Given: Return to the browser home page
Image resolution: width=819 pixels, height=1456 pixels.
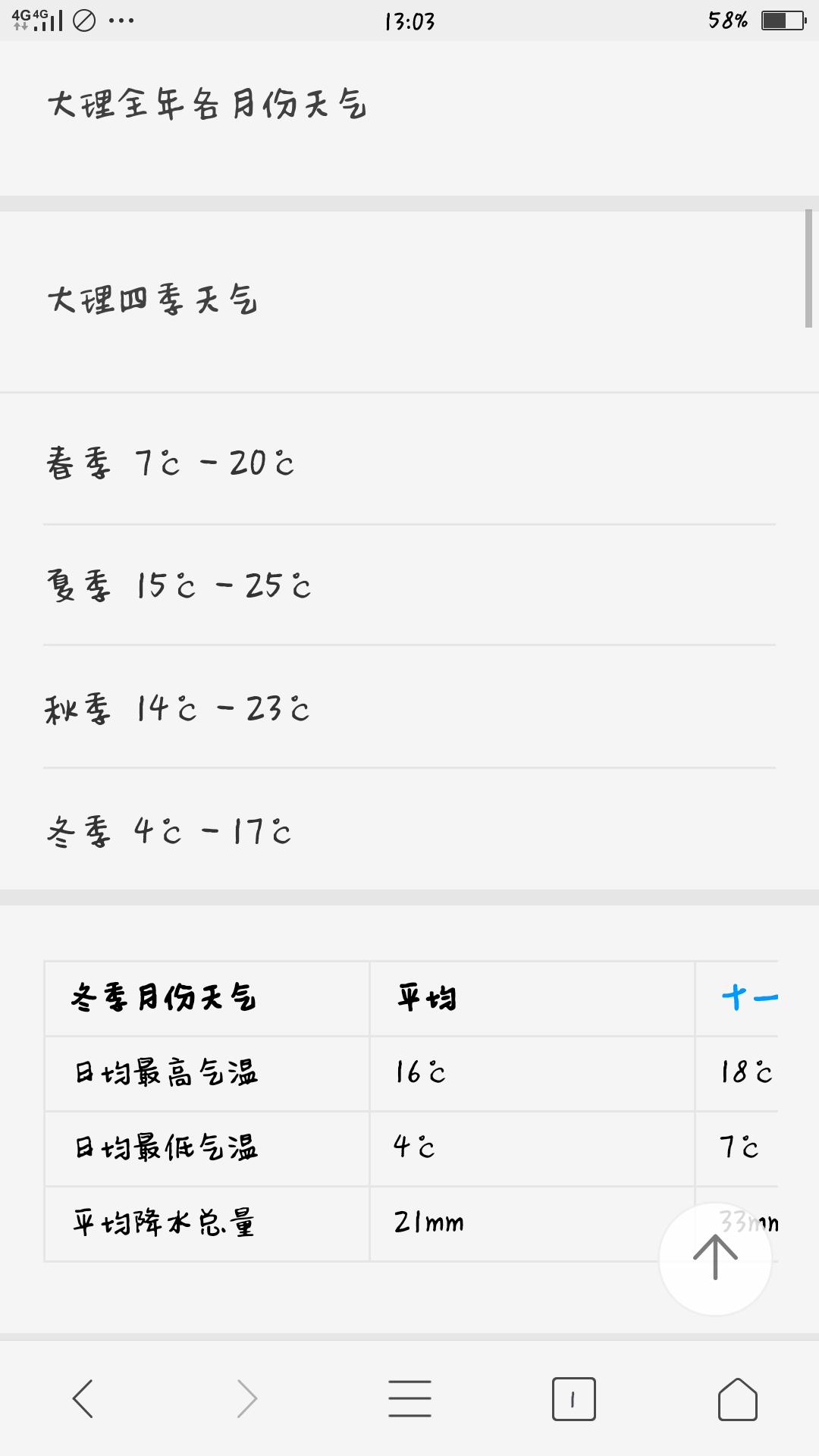Looking at the screenshot, I should tap(738, 1399).
